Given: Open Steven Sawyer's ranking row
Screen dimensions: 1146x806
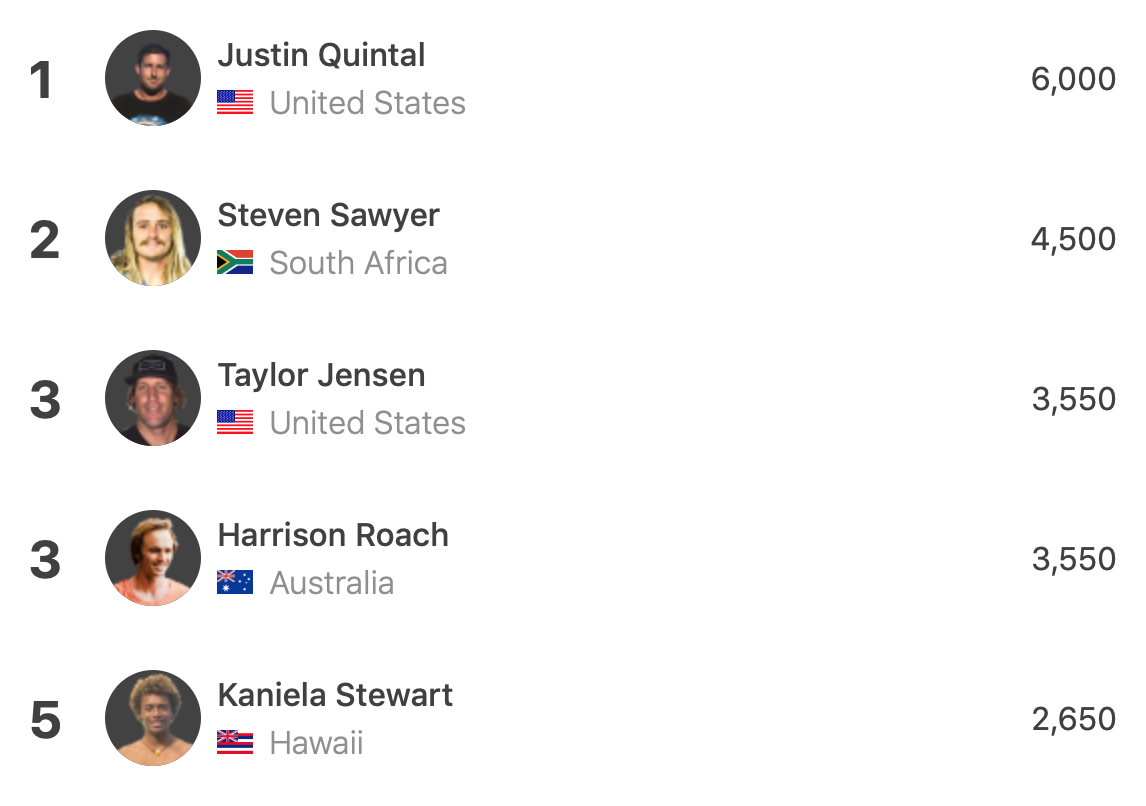Looking at the screenshot, I should click(328, 215).
